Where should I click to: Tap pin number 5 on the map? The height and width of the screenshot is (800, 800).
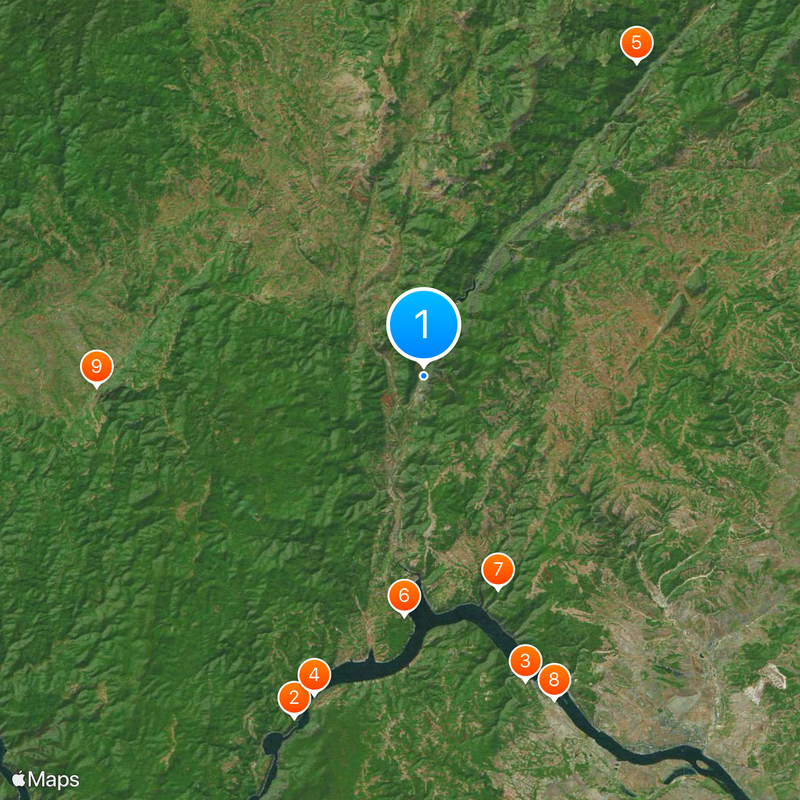(x=636, y=43)
